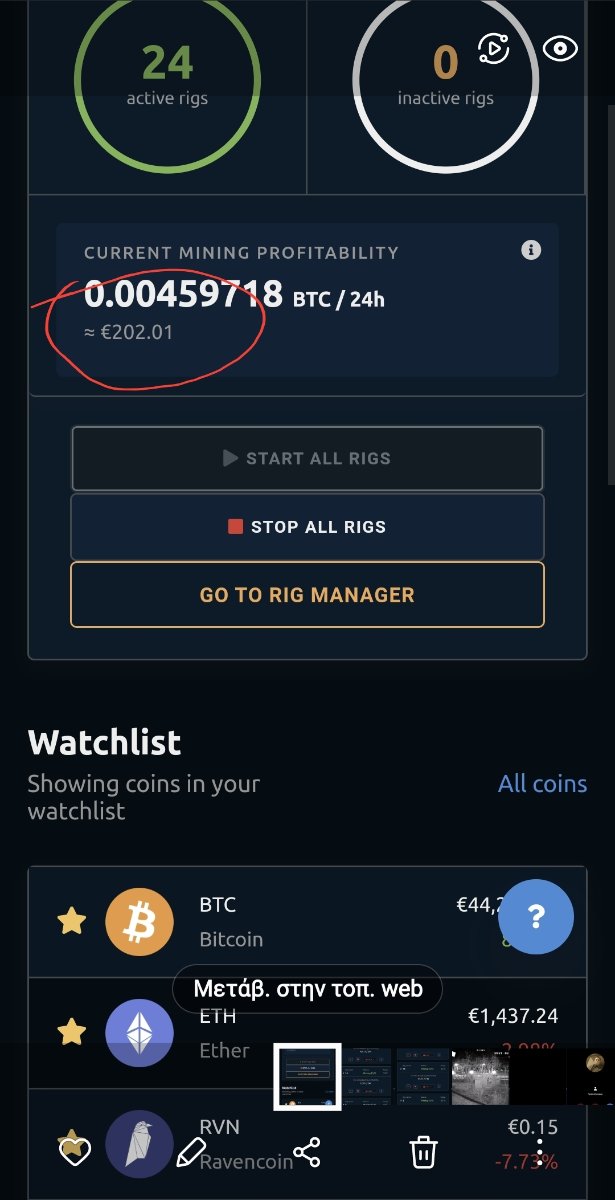The image size is (615, 1200).
Task: Mark this image as favorite
Action: 73,1152
